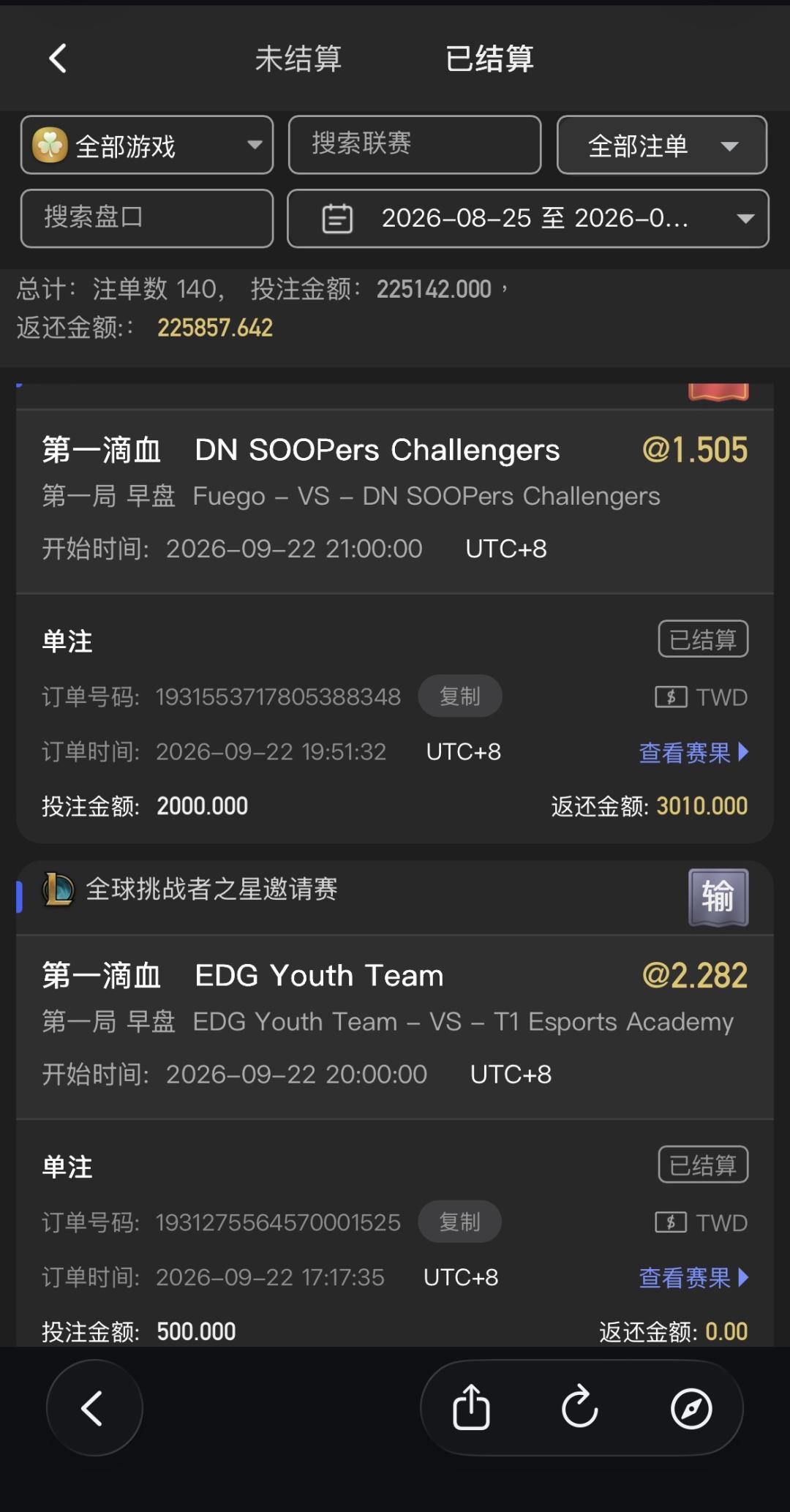Share this page via share icon

click(x=471, y=1407)
